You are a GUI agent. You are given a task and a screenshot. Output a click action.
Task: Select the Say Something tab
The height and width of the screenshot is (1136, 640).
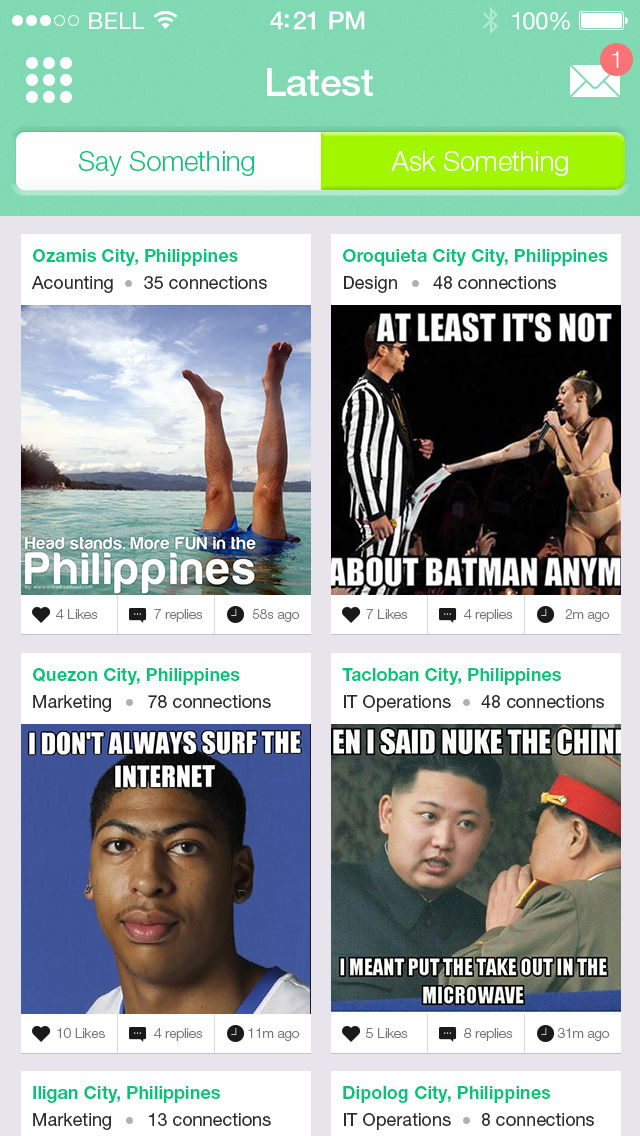tap(167, 162)
